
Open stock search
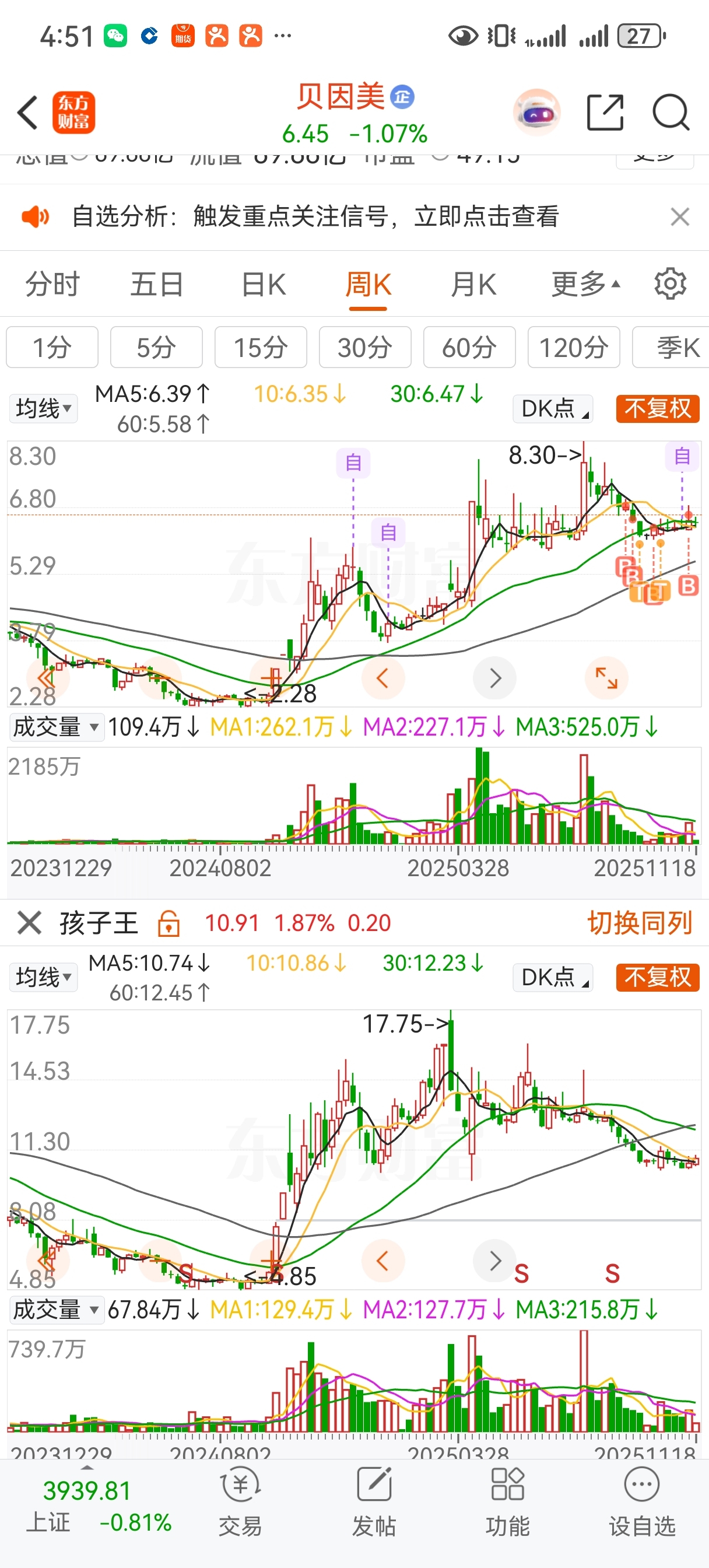click(x=671, y=113)
